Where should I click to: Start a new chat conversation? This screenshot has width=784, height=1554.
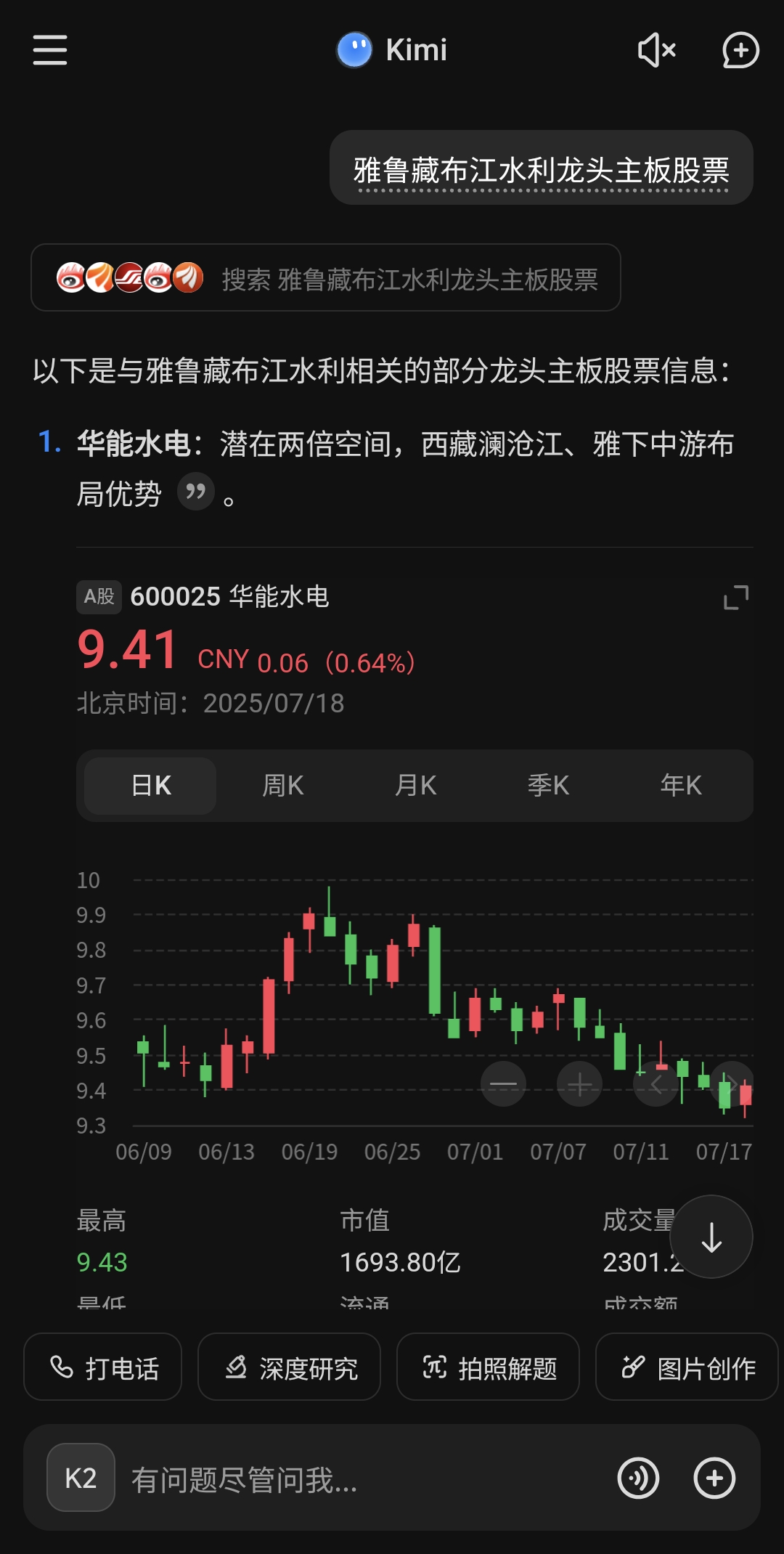[x=740, y=50]
